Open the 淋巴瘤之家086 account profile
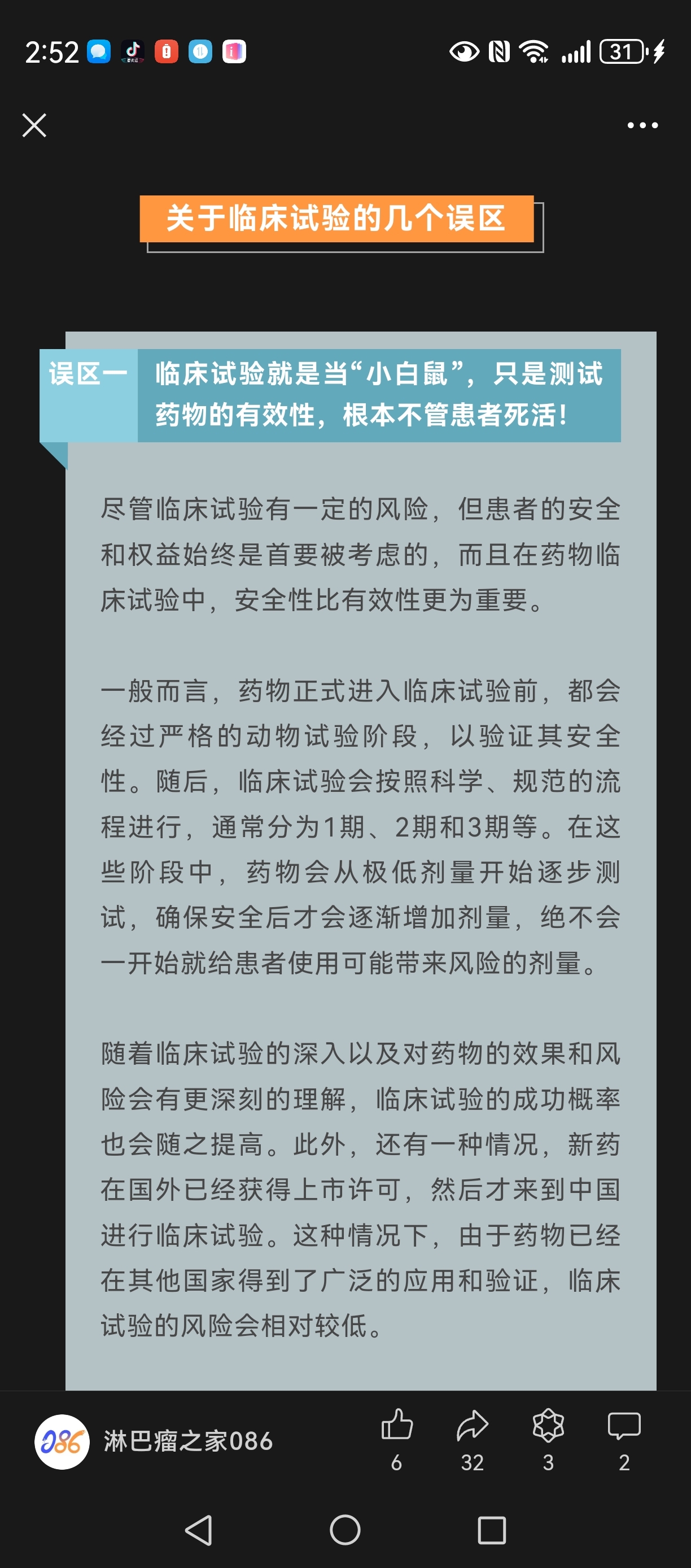 [x=154, y=1441]
